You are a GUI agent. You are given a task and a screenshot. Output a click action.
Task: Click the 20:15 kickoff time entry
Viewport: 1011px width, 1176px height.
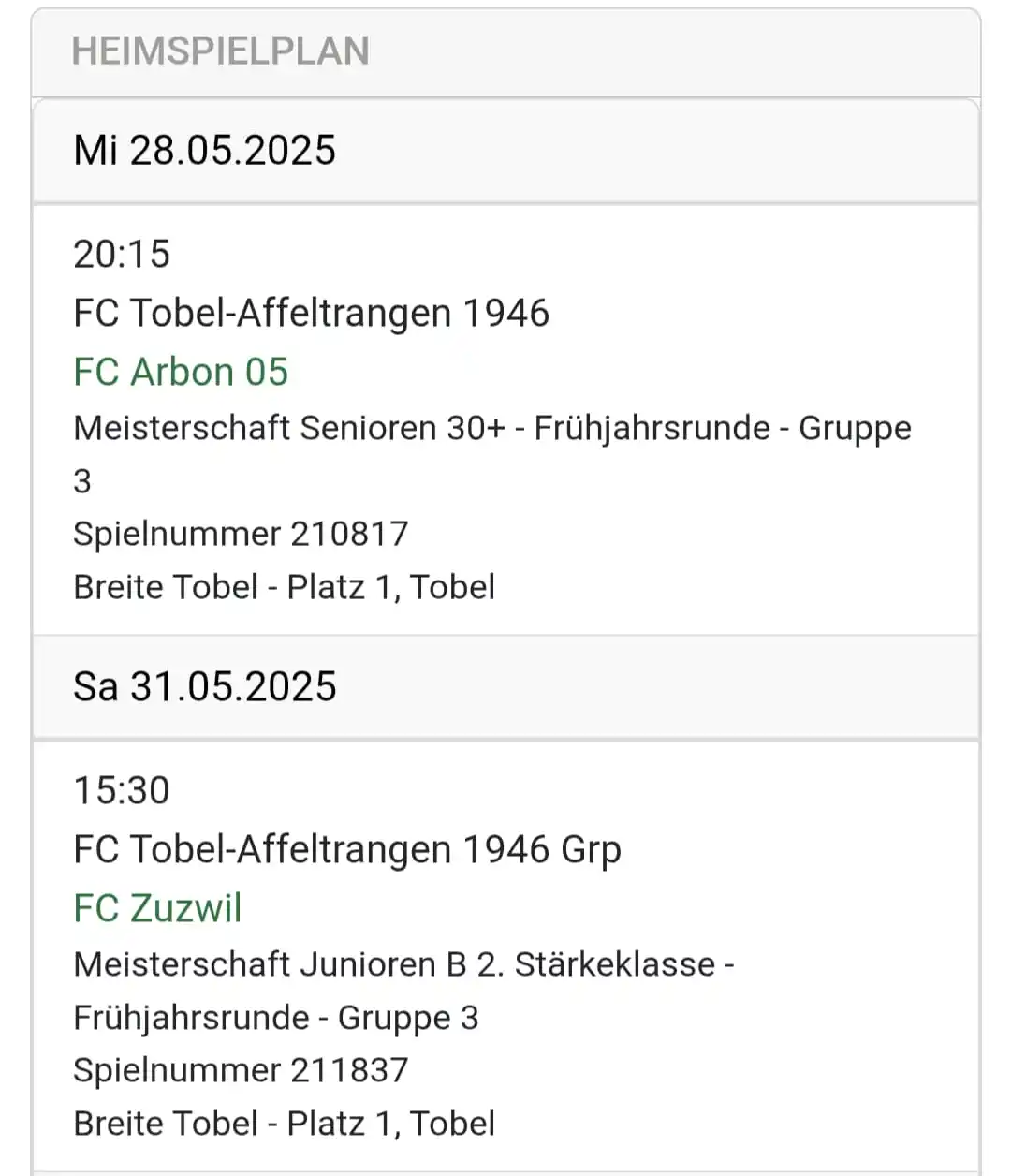121,254
